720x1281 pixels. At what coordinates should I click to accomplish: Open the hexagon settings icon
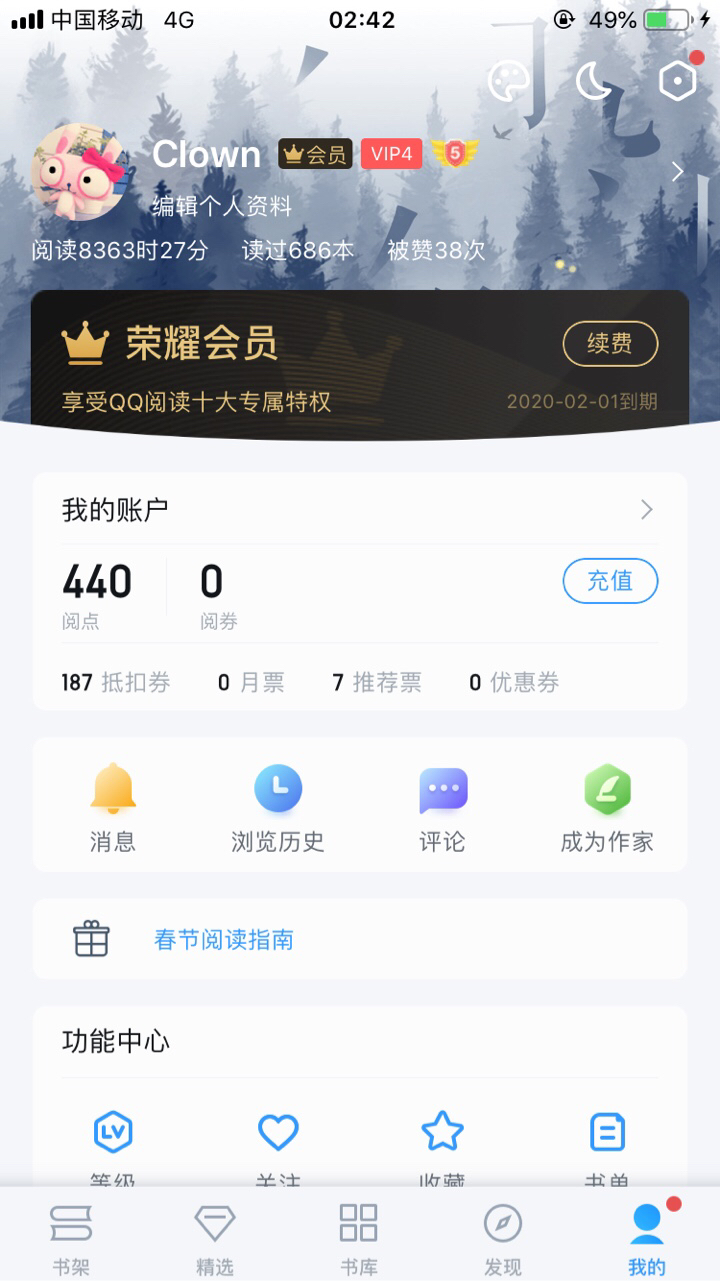pyautogui.click(x=678, y=81)
